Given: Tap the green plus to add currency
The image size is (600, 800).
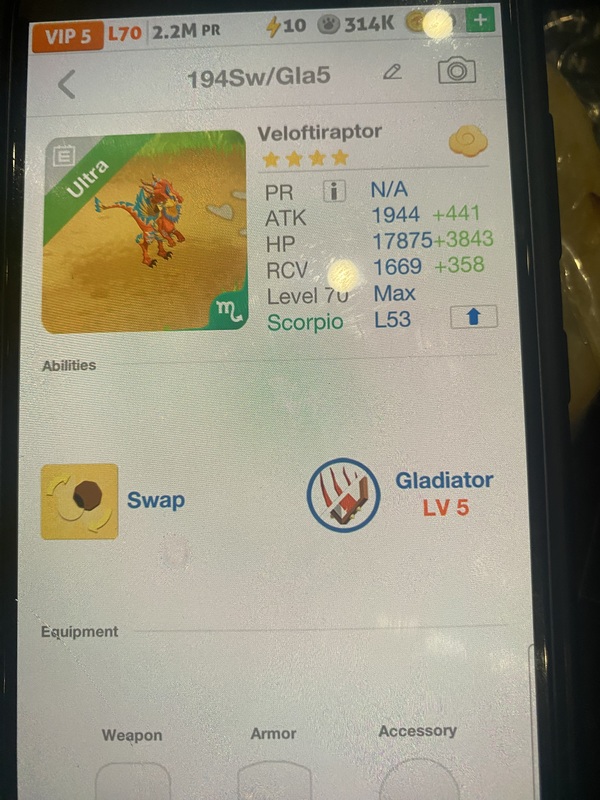Looking at the screenshot, I should 480,22.
